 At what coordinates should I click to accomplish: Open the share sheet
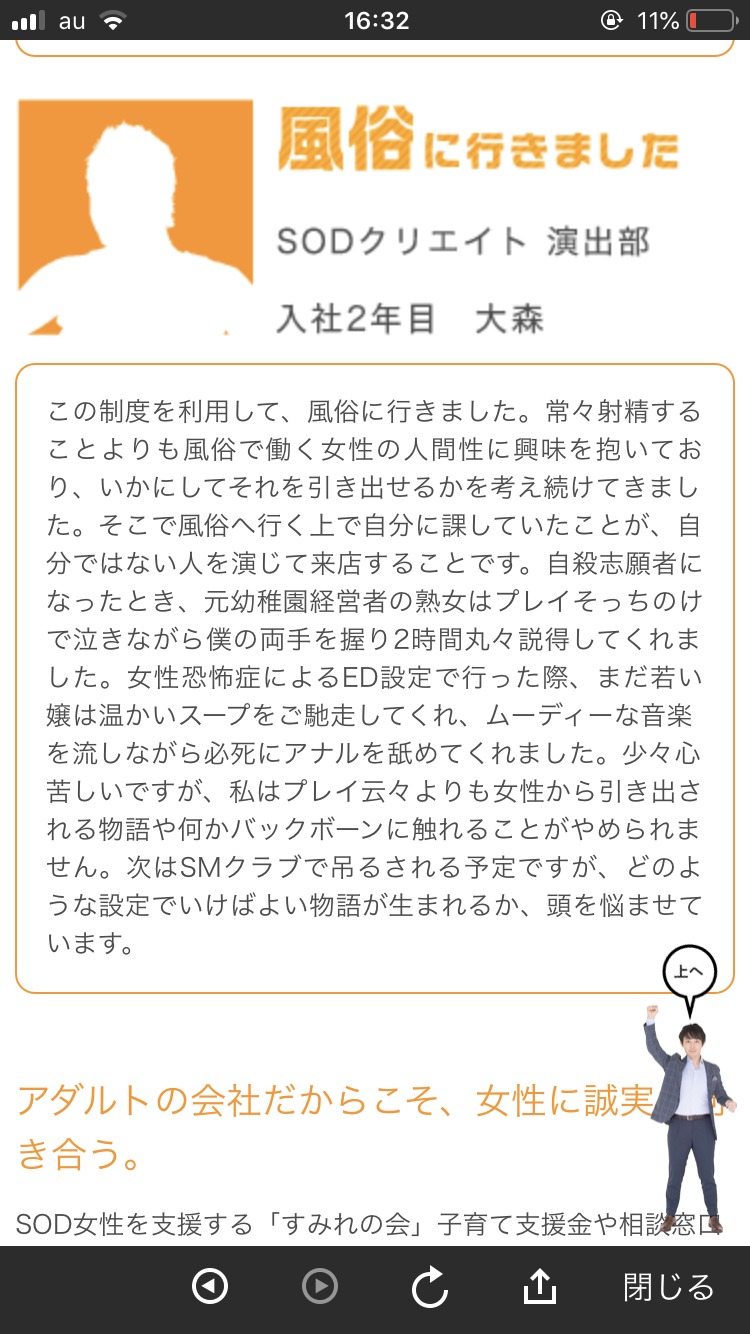tap(539, 1286)
